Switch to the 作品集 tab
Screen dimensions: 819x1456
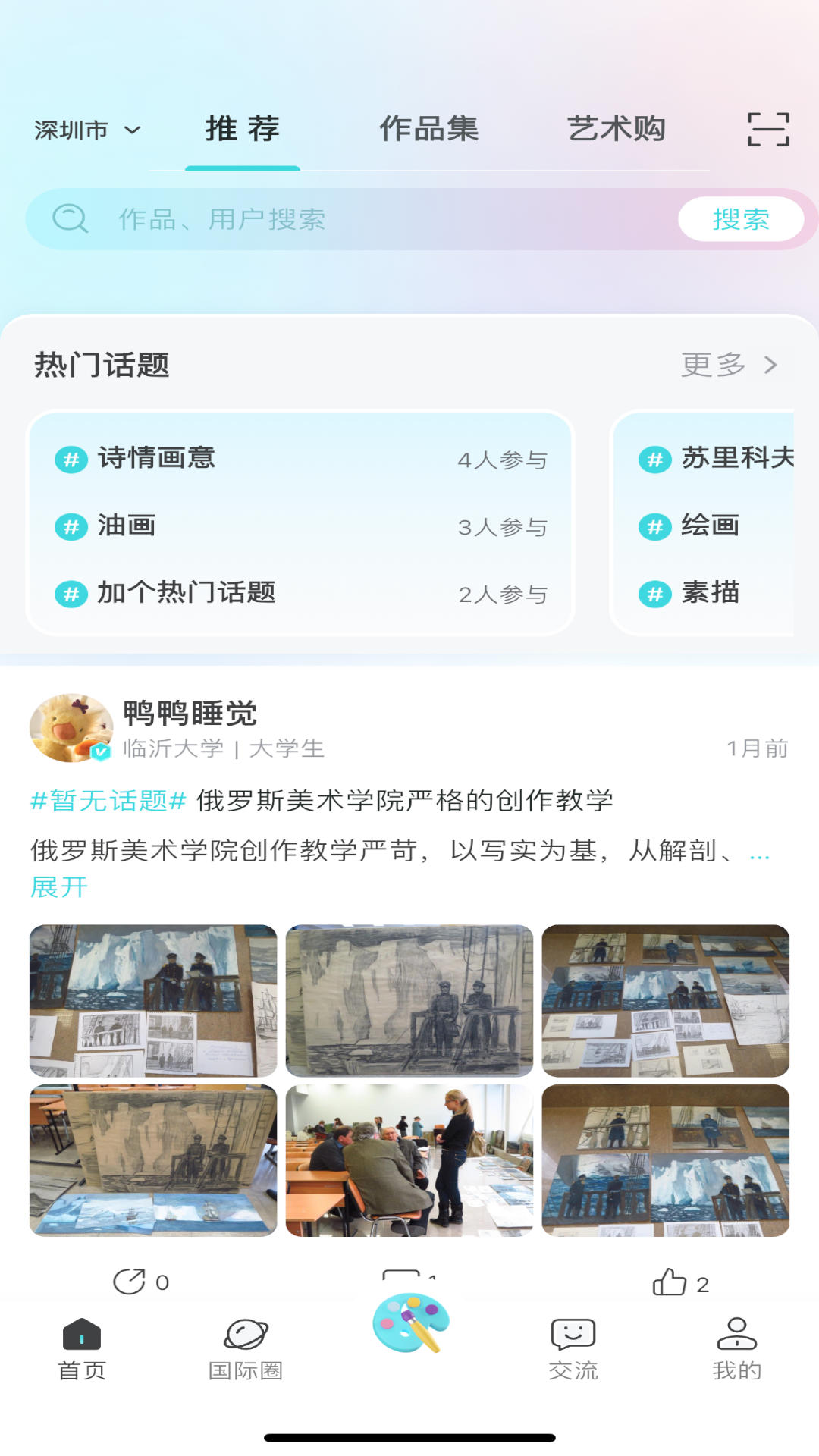click(429, 129)
